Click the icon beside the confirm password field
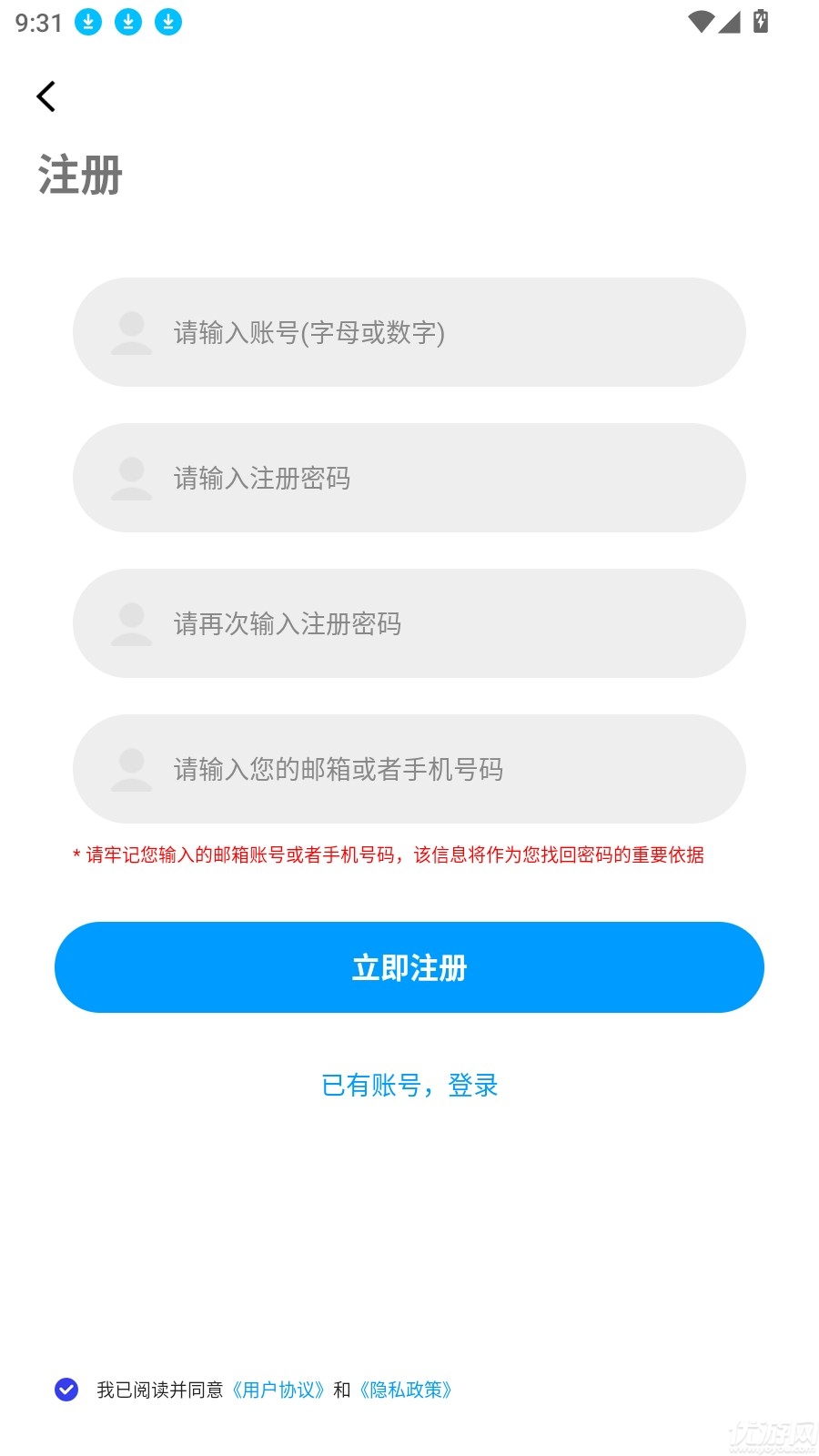Viewport: 819px width, 1456px height. (x=131, y=624)
